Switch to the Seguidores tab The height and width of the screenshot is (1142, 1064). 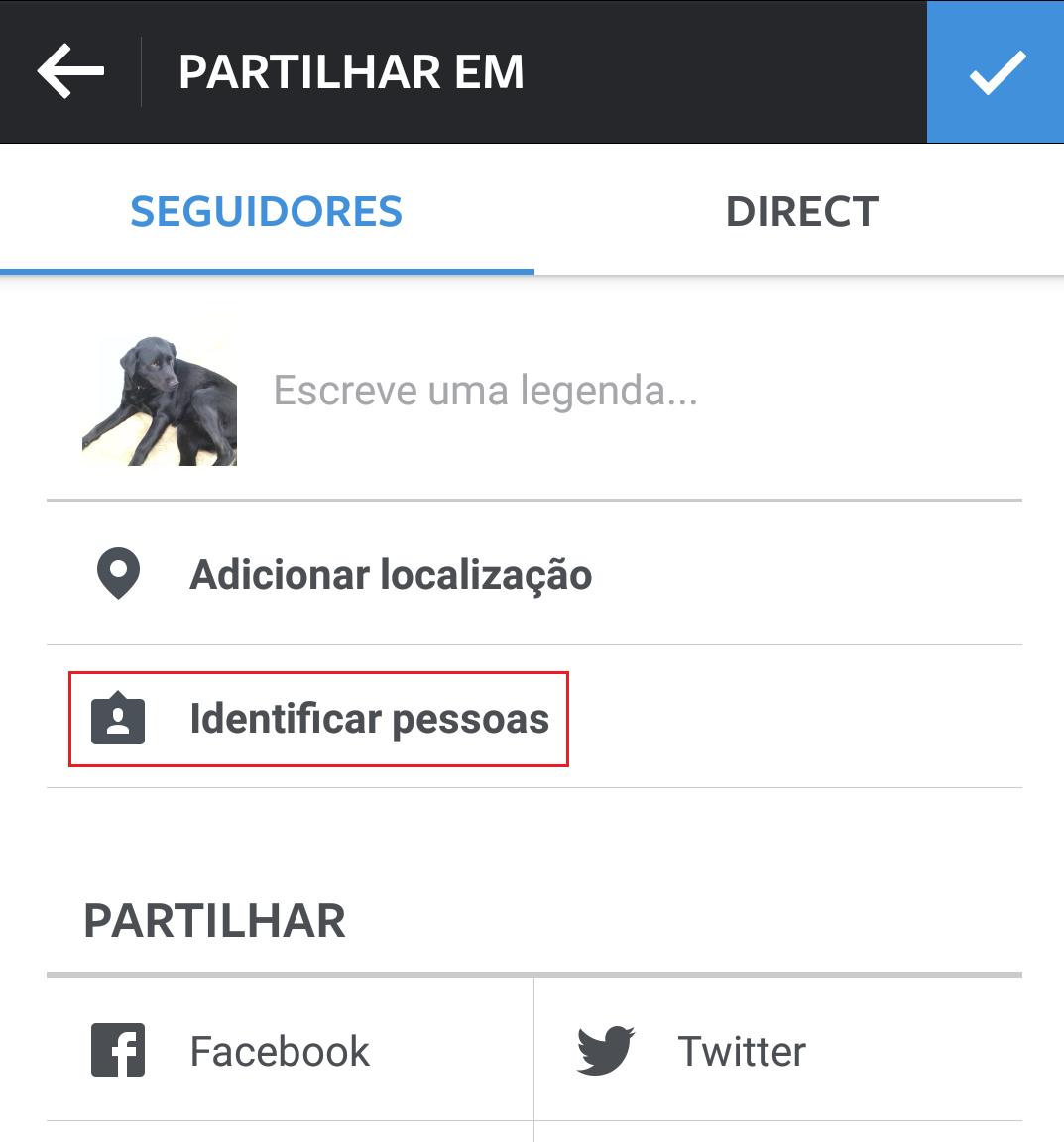click(267, 212)
